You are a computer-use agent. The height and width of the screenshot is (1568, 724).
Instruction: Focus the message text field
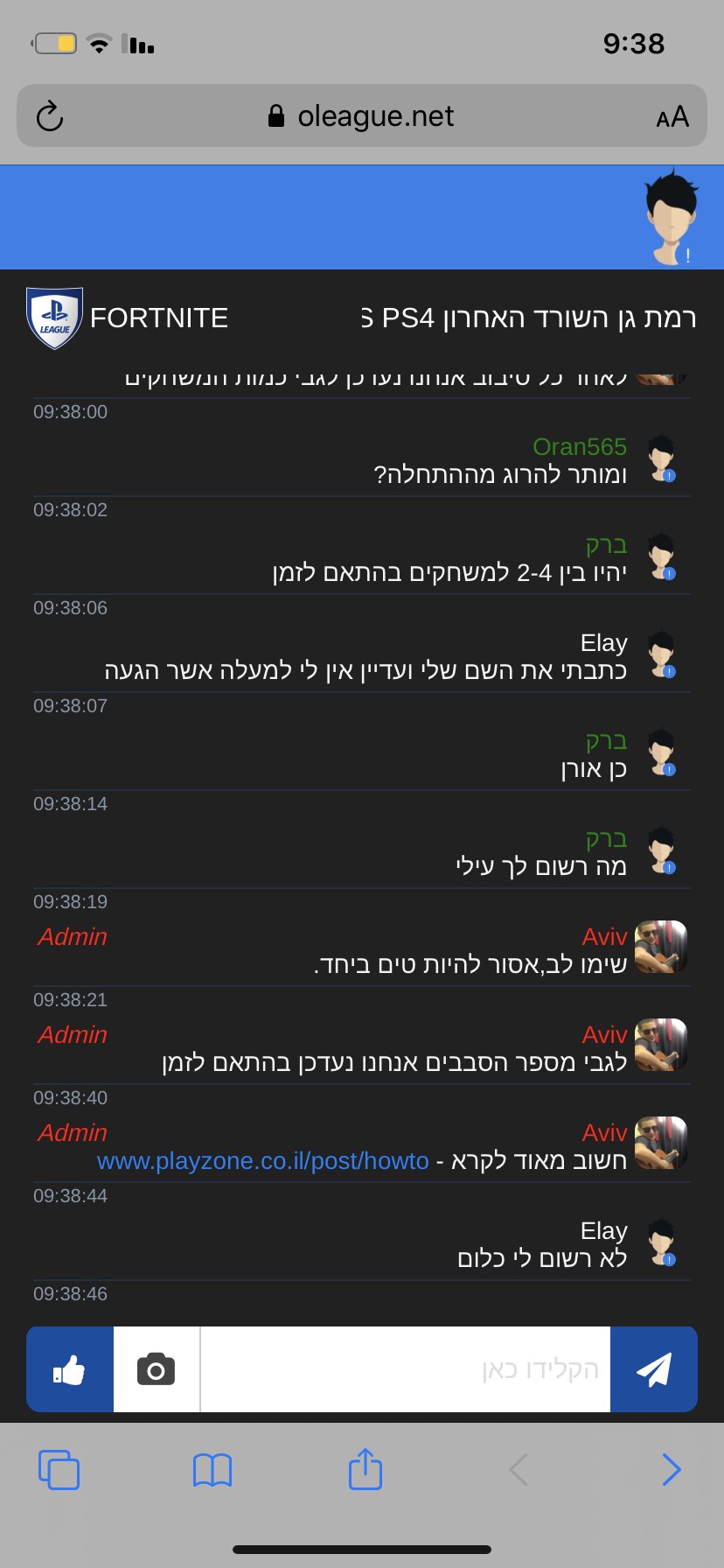(x=406, y=1369)
